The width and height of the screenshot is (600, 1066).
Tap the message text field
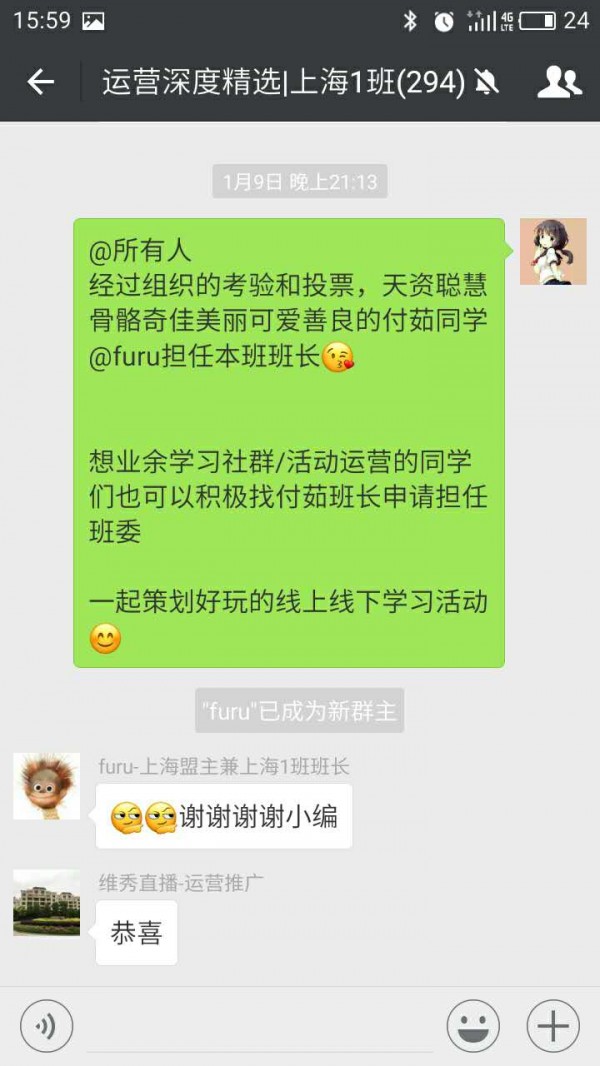pyautogui.click(x=260, y=1028)
